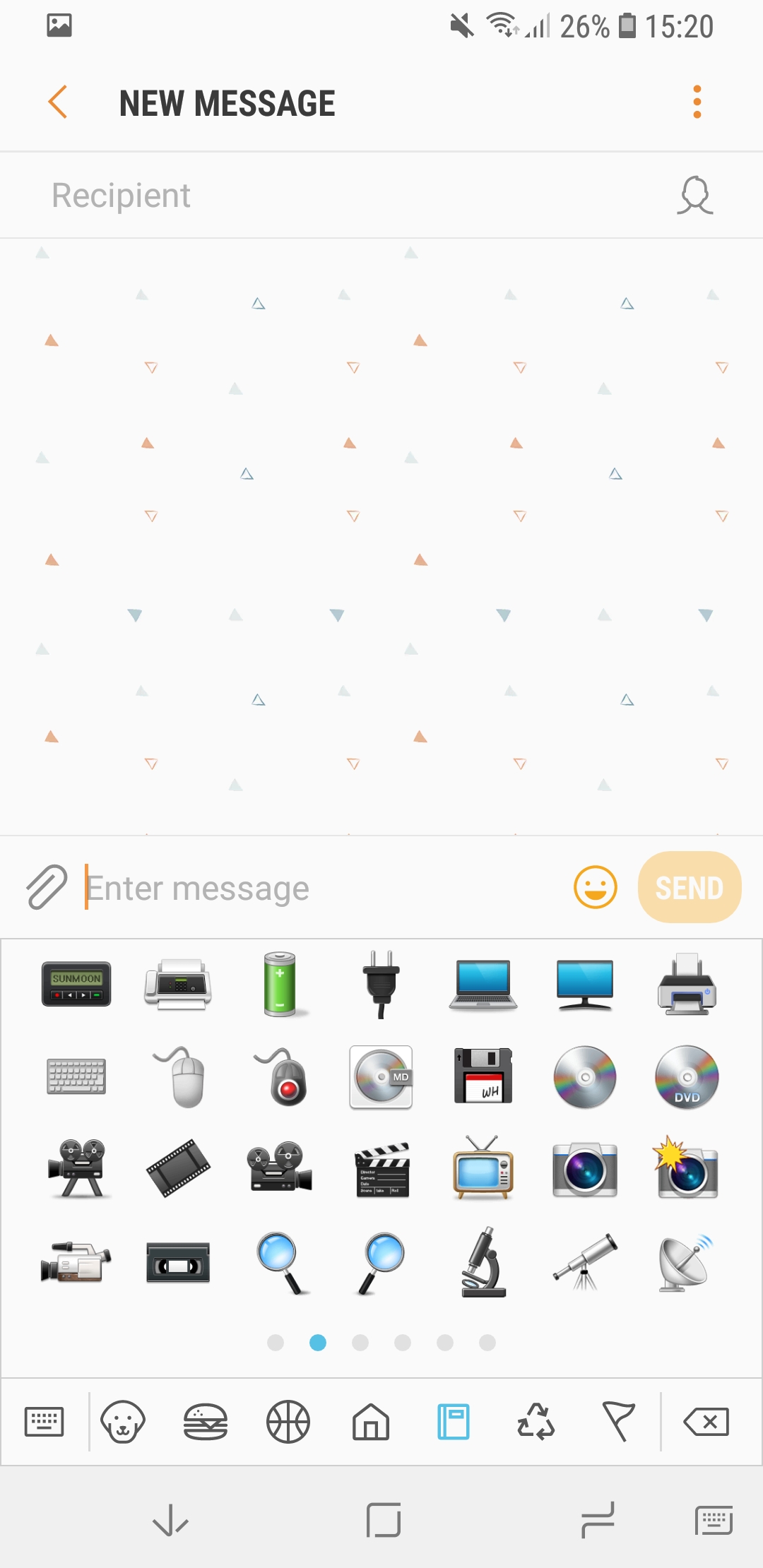This screenshot has width=763, height=1568.
Task: Insert the microscope emoji
Action: point(483,1262)
